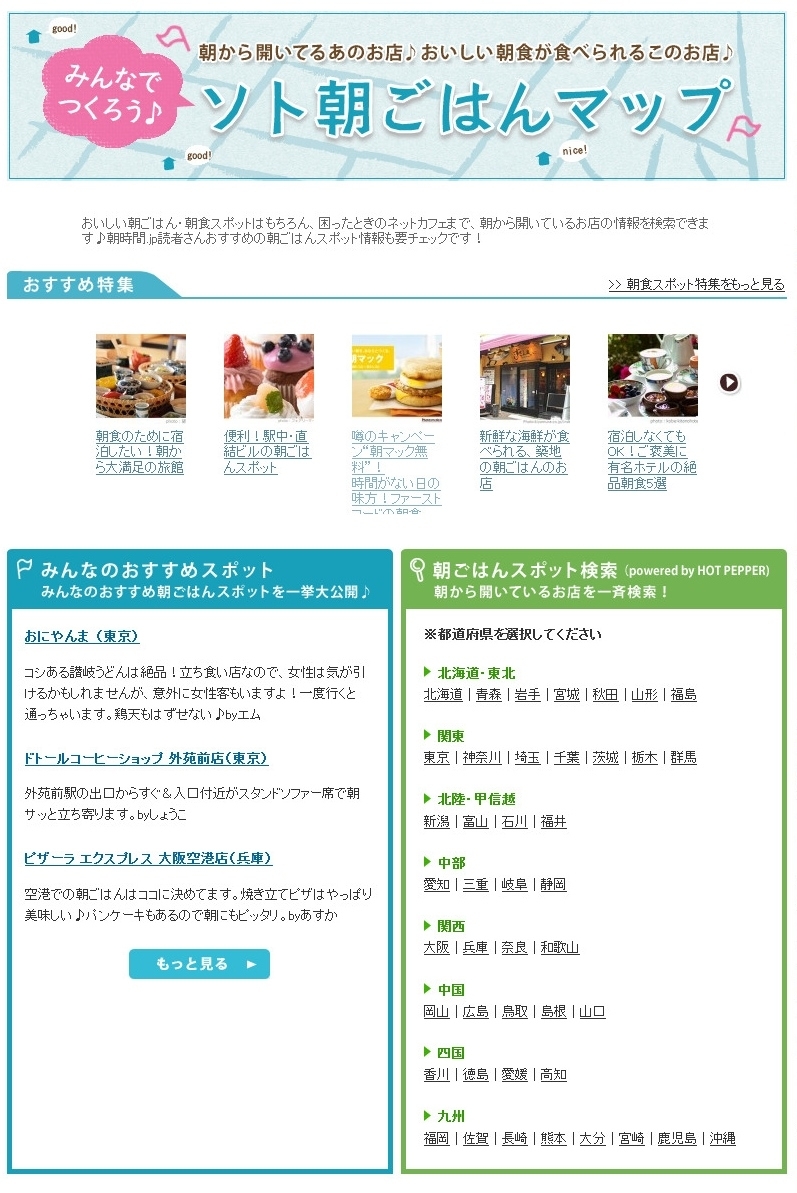Select 新潟 prefecture

[436, 821]
